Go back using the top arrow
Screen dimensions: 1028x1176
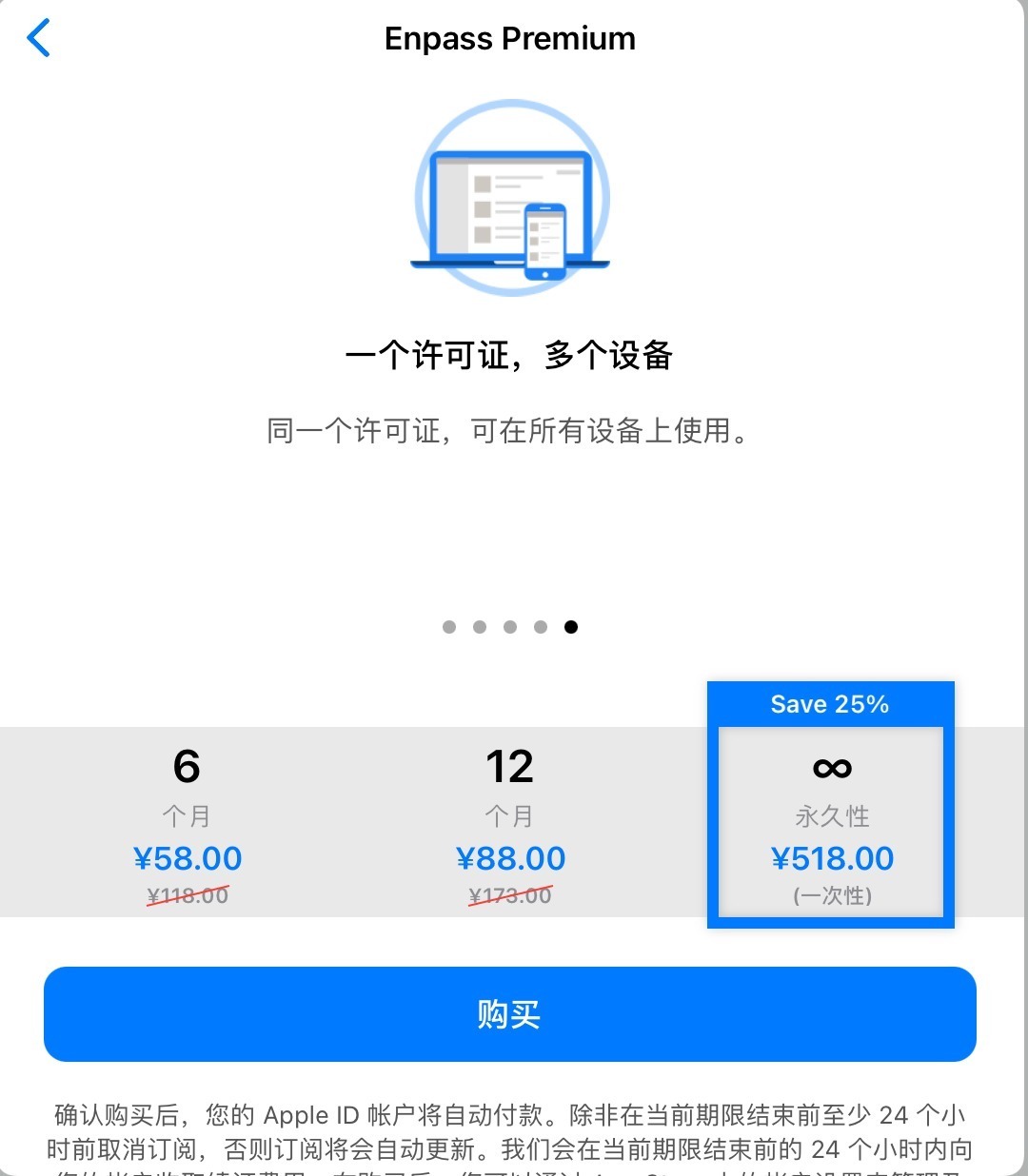click(x=39, y=39)
